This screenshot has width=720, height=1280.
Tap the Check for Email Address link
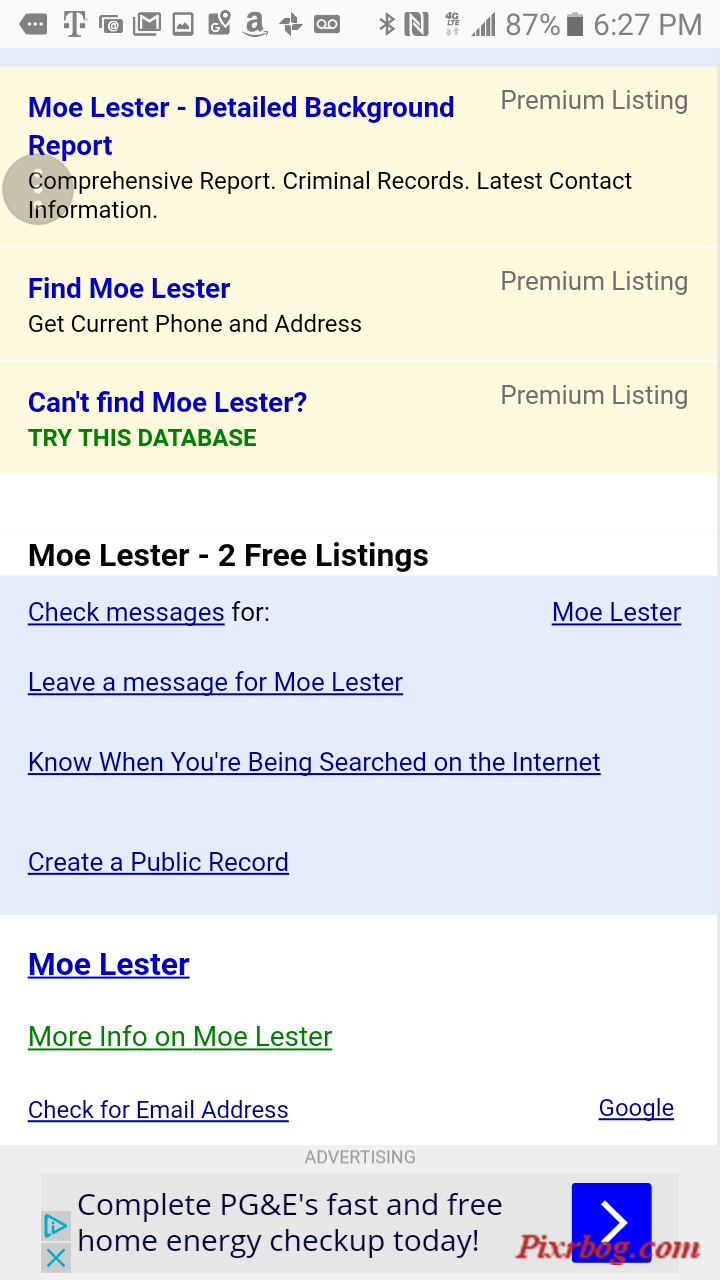pos(158,1110)
